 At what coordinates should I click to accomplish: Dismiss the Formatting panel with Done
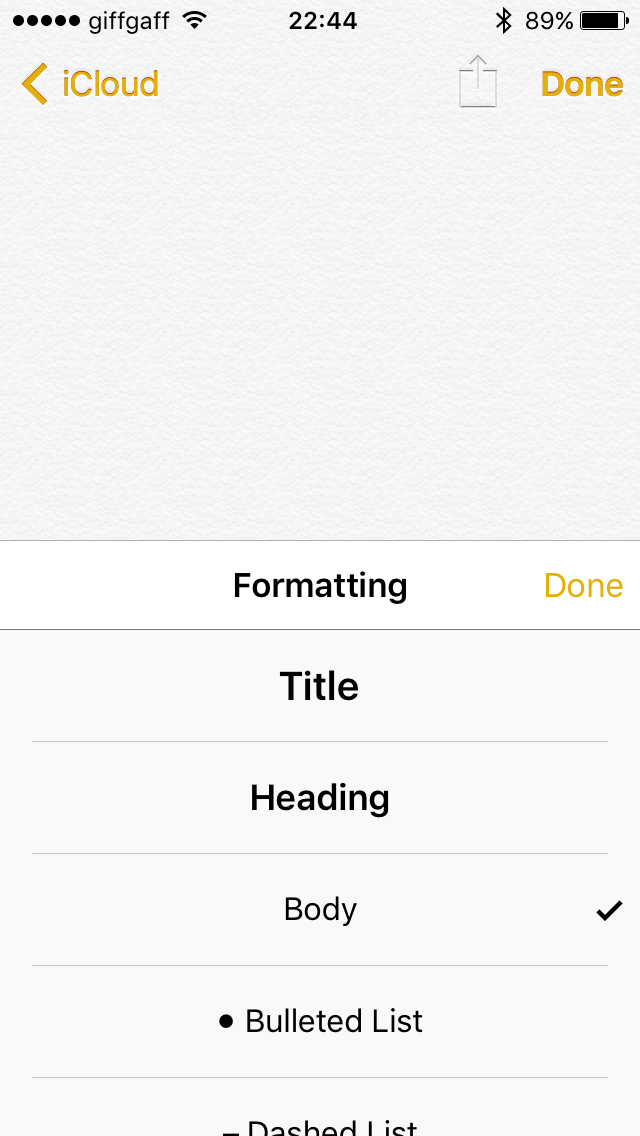click(583, 585)
